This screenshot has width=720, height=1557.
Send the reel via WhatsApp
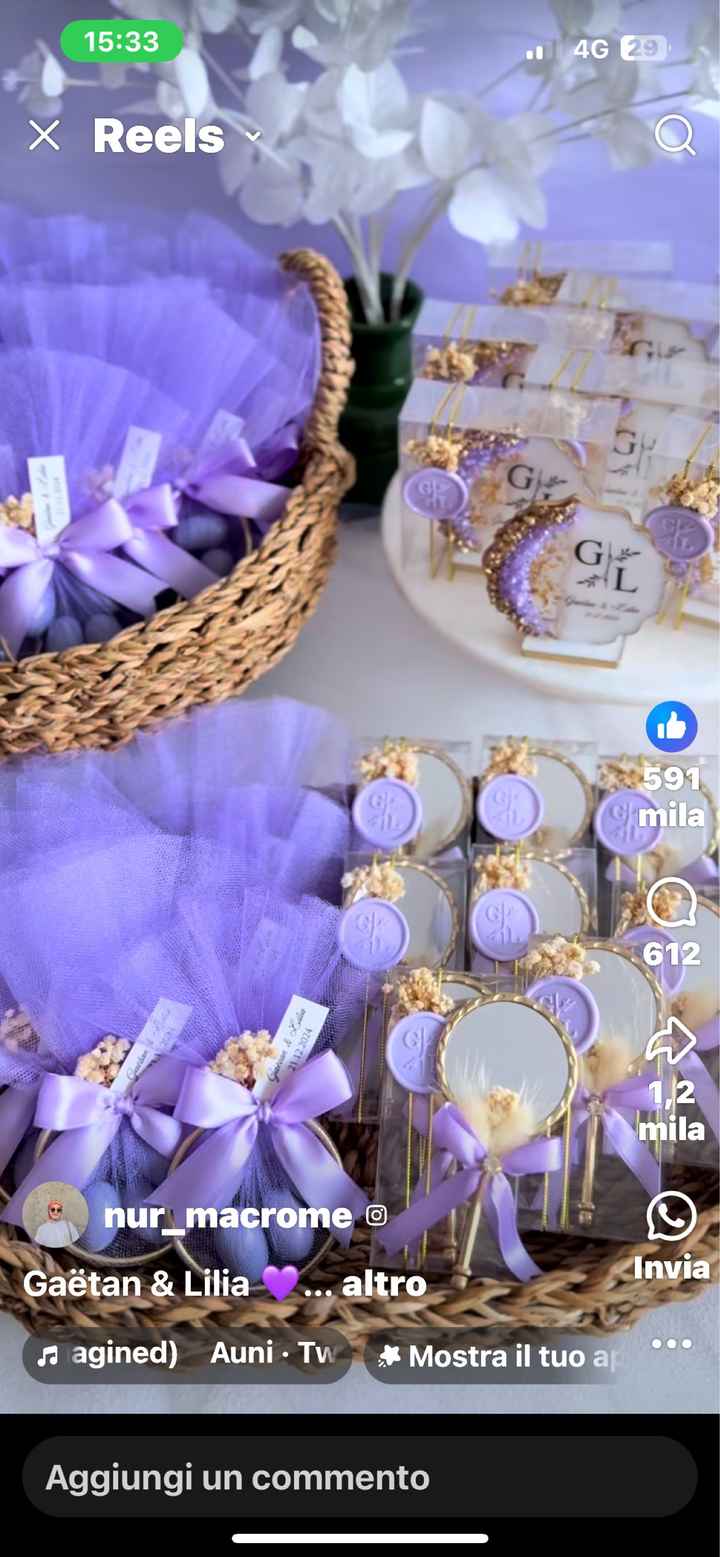click(x=671, y=1218)
